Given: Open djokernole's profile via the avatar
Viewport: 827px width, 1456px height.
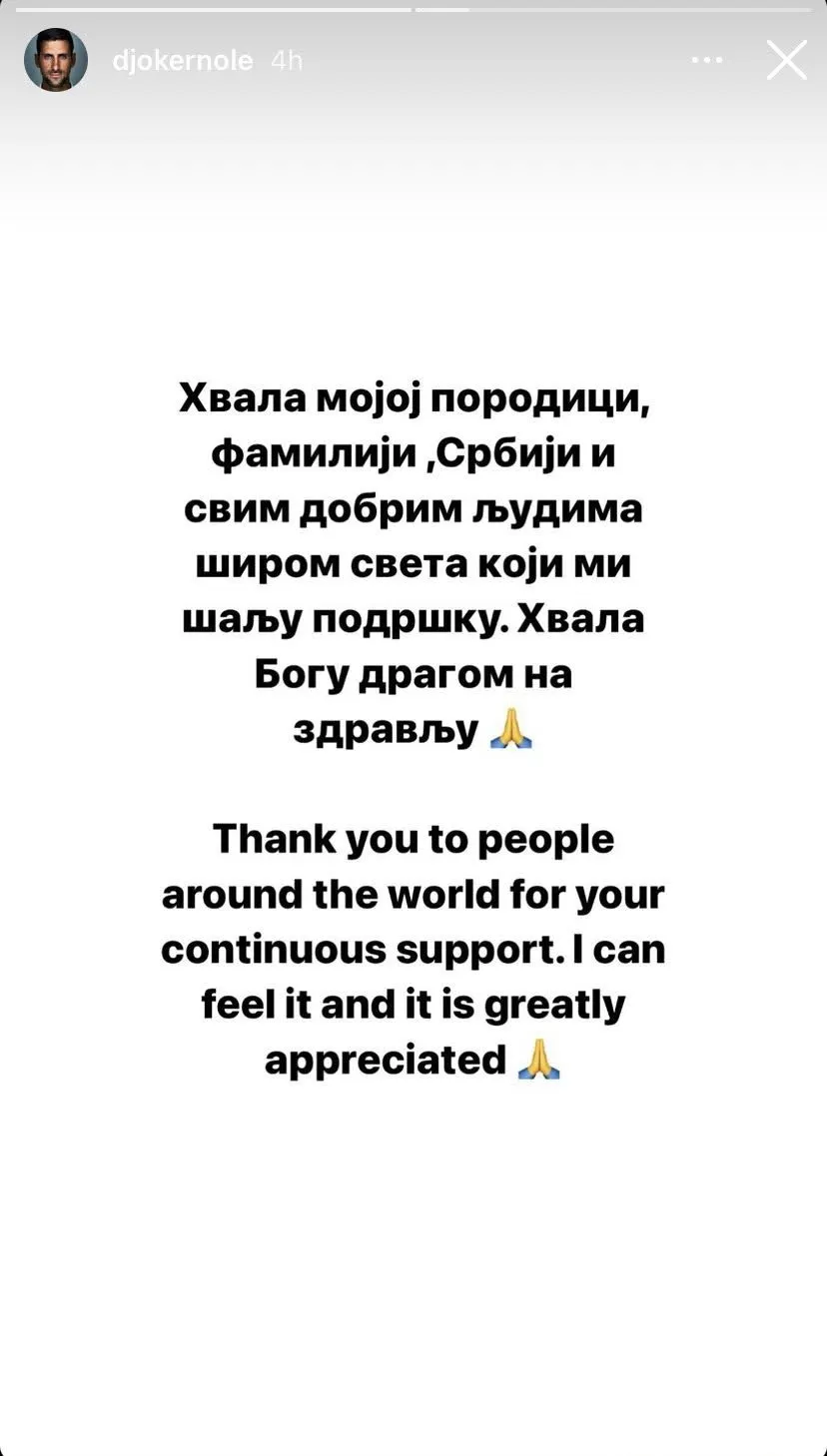Looking at the screenshot, I should point(55,59).
